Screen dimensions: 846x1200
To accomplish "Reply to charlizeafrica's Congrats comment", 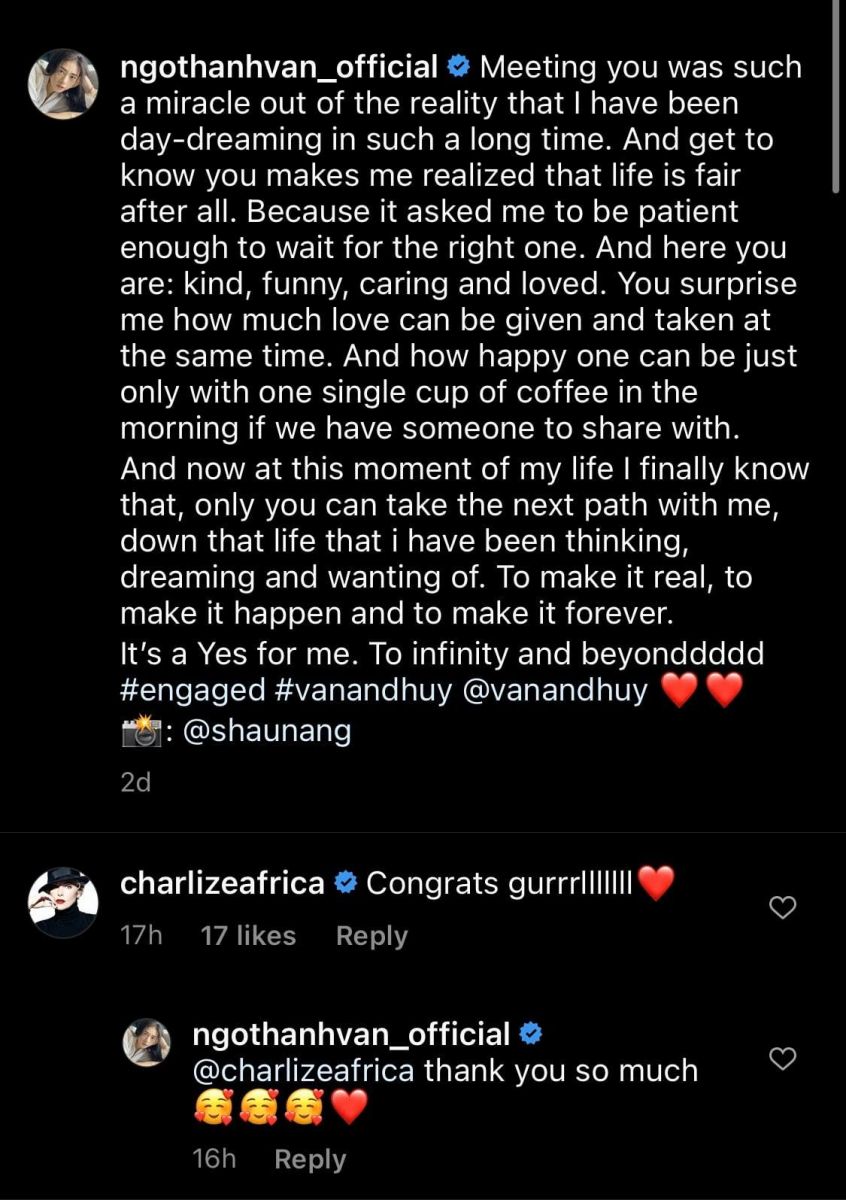I will pos(371,936).
